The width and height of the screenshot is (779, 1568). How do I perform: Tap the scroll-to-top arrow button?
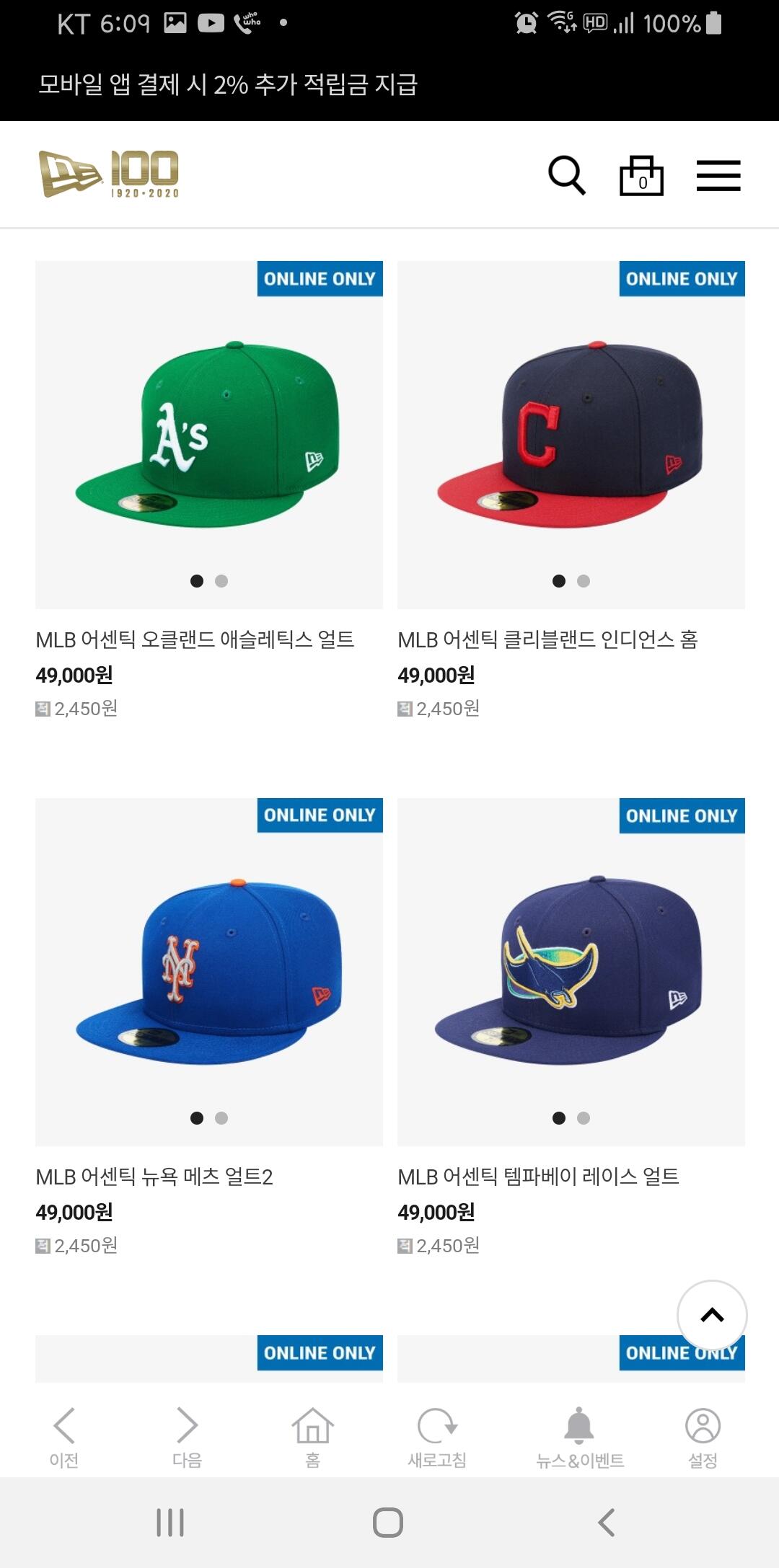coord(712,1315)
